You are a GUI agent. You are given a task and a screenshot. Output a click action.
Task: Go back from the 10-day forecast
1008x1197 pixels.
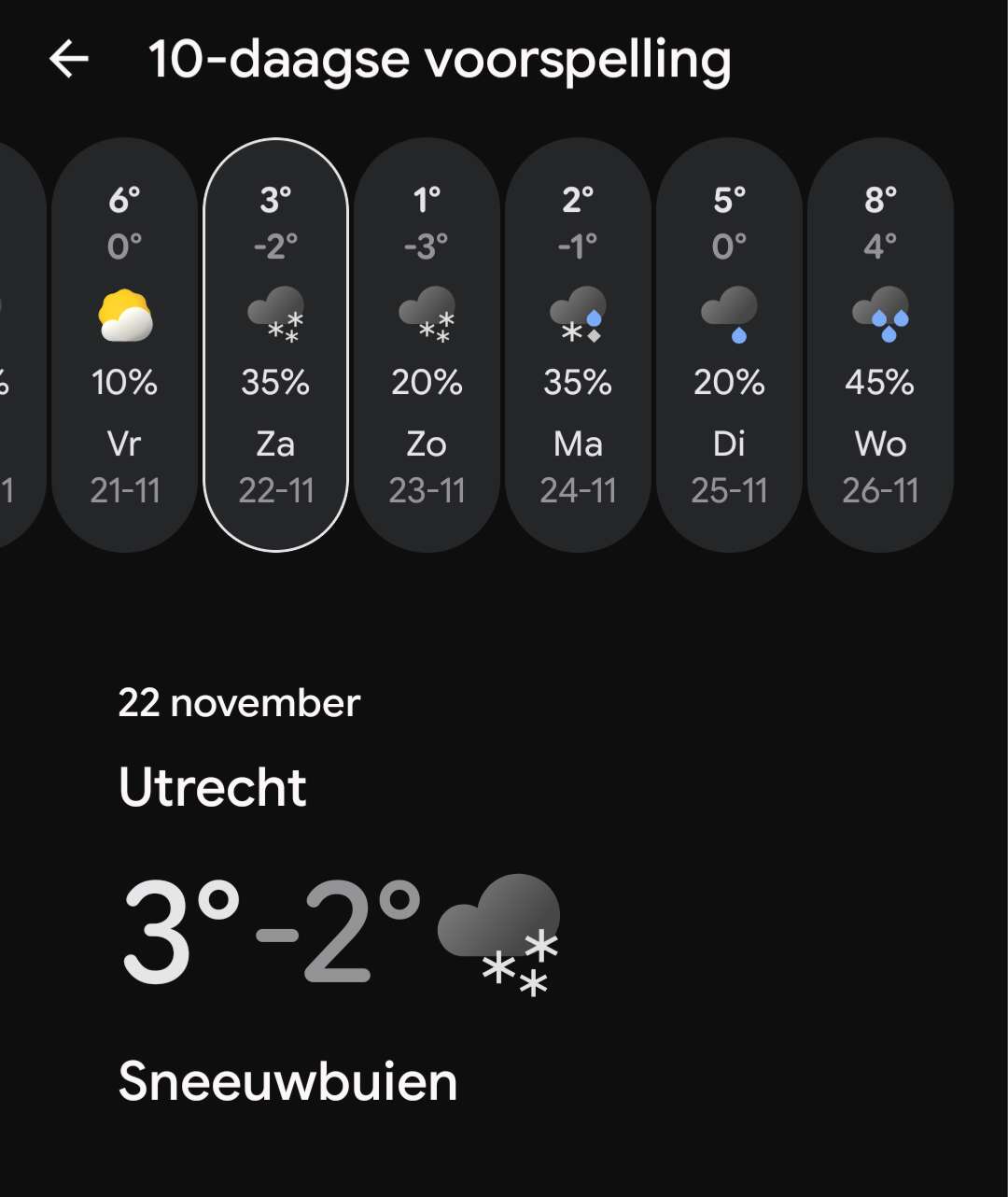69,60
